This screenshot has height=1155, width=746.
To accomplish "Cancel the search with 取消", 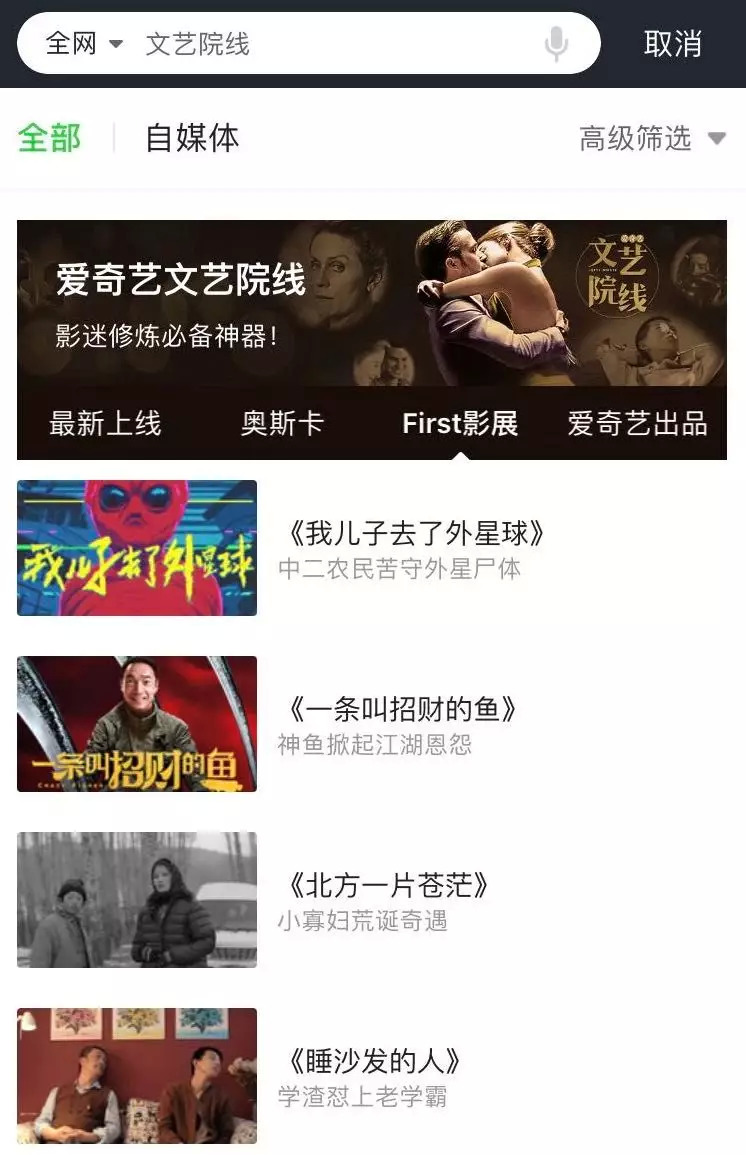I will pyautogui.click(x=672, y=44).
